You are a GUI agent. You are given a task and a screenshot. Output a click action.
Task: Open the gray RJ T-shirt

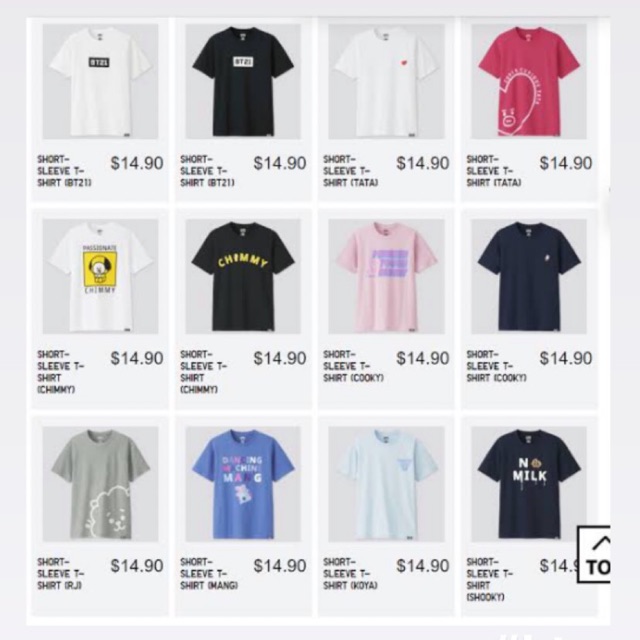[x=100, y=484]
